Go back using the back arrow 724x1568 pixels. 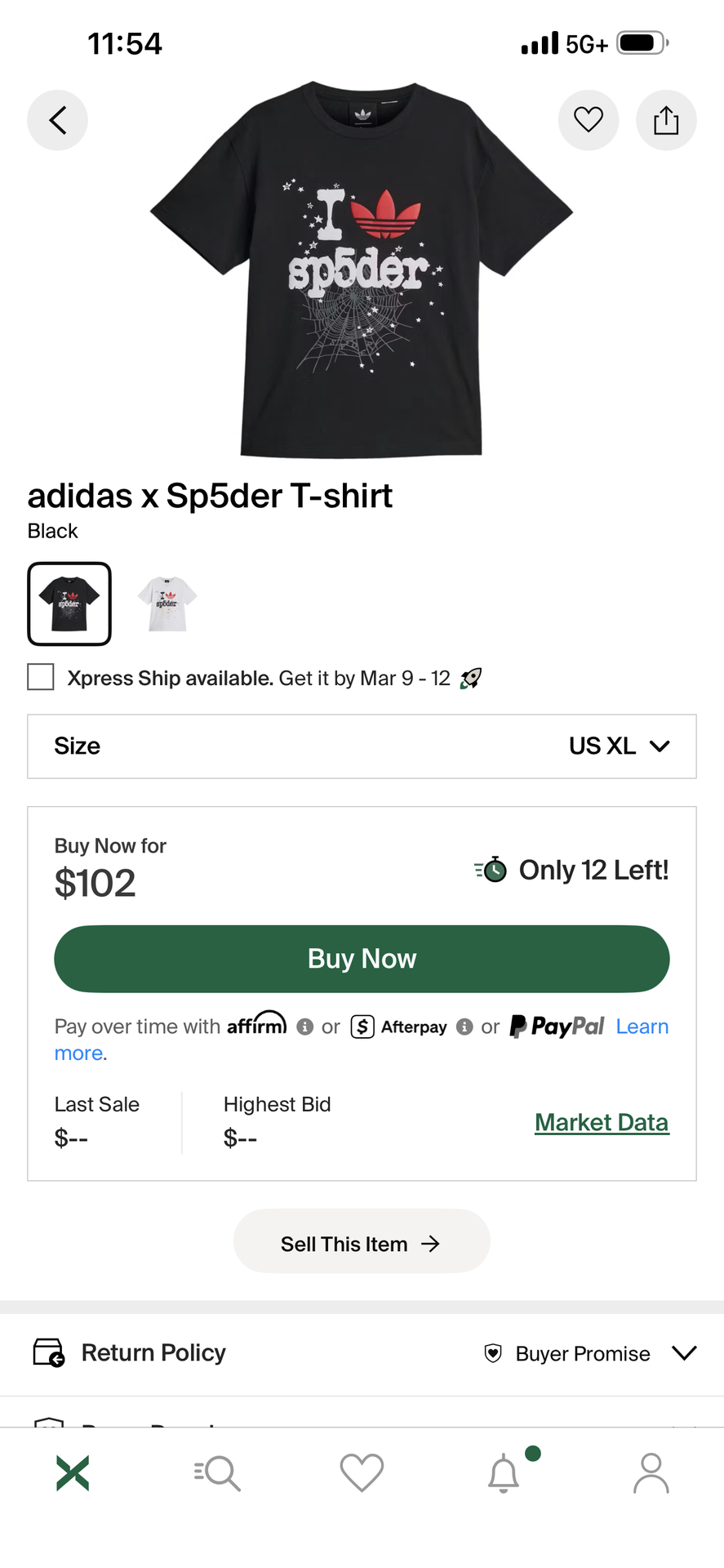(57, 120)
